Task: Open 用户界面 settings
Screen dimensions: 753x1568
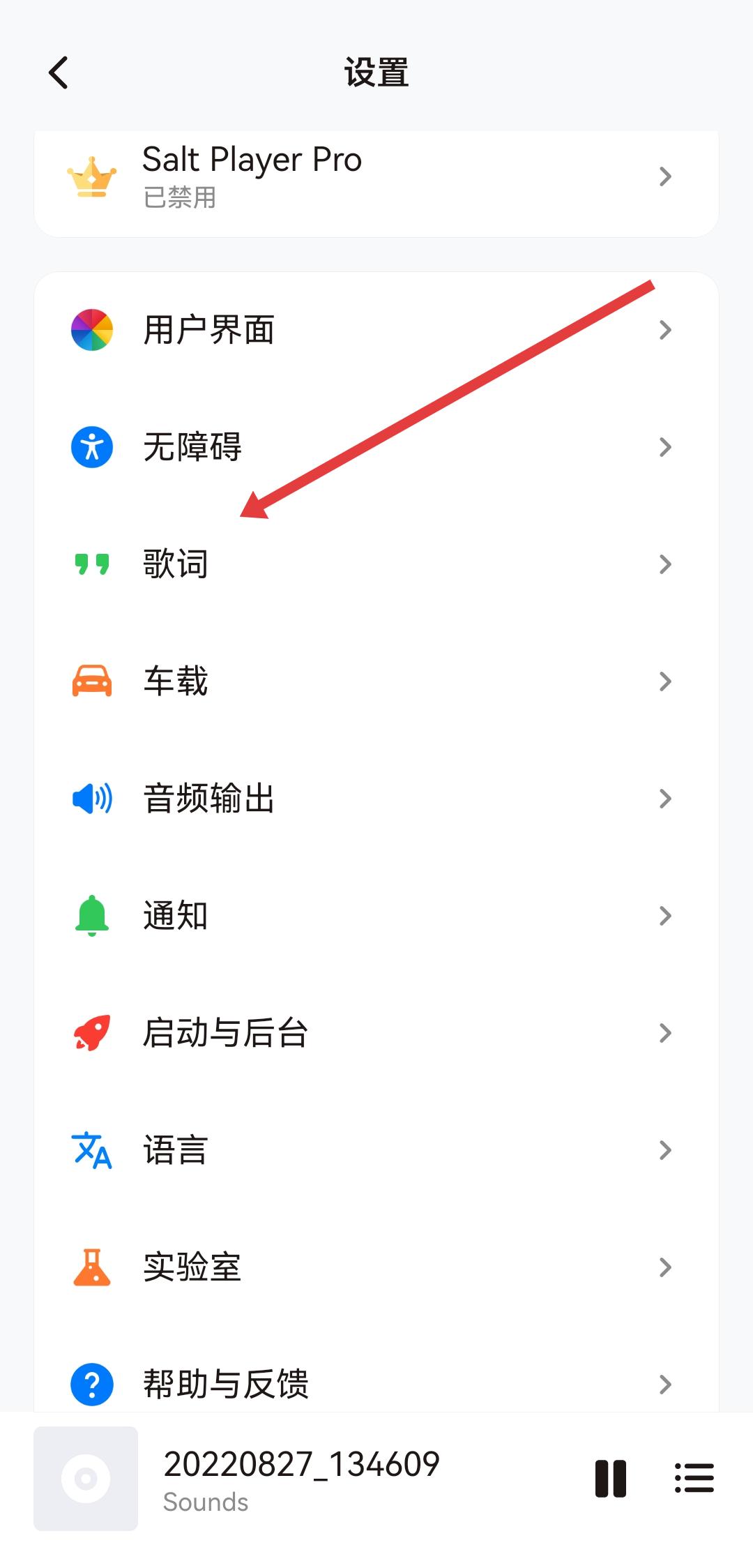Action: coord(376,330)
